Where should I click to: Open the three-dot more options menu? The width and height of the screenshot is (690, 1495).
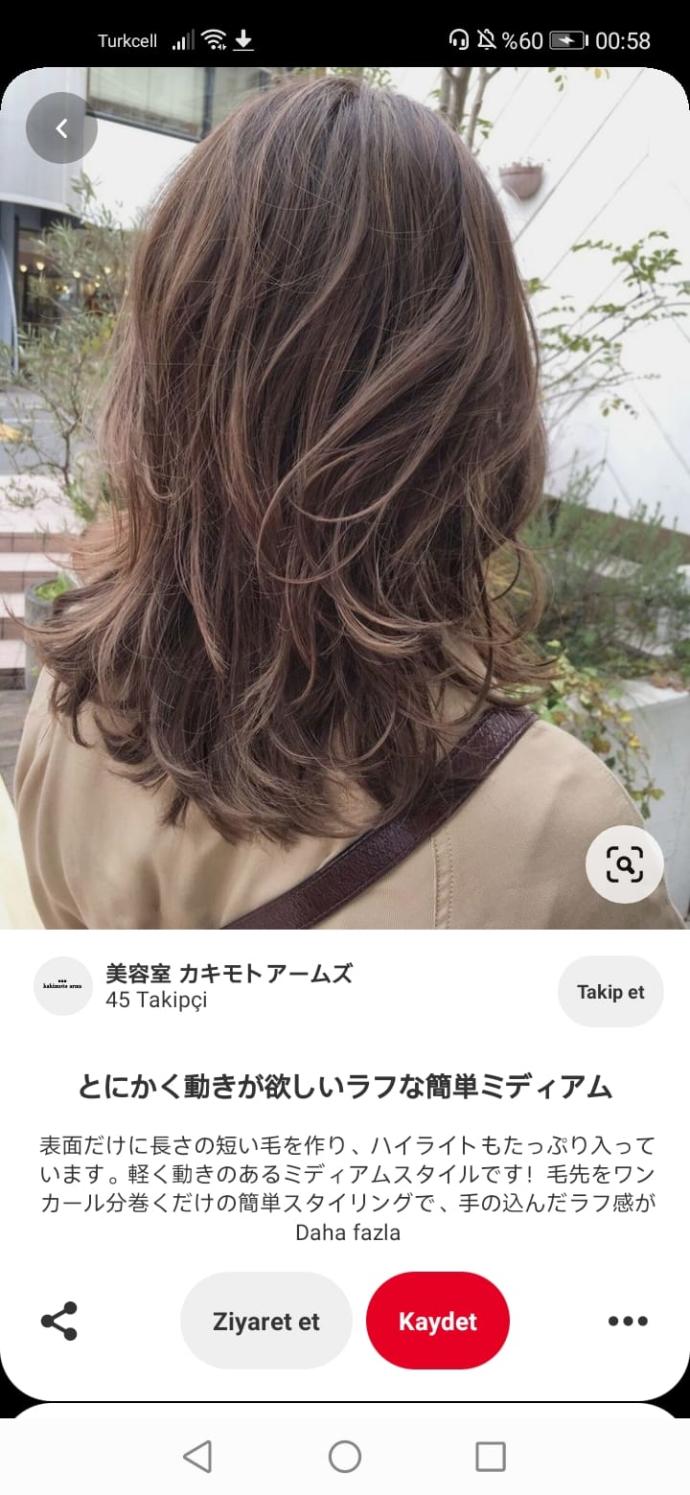pyautogui.click(x=628, y=1321)
